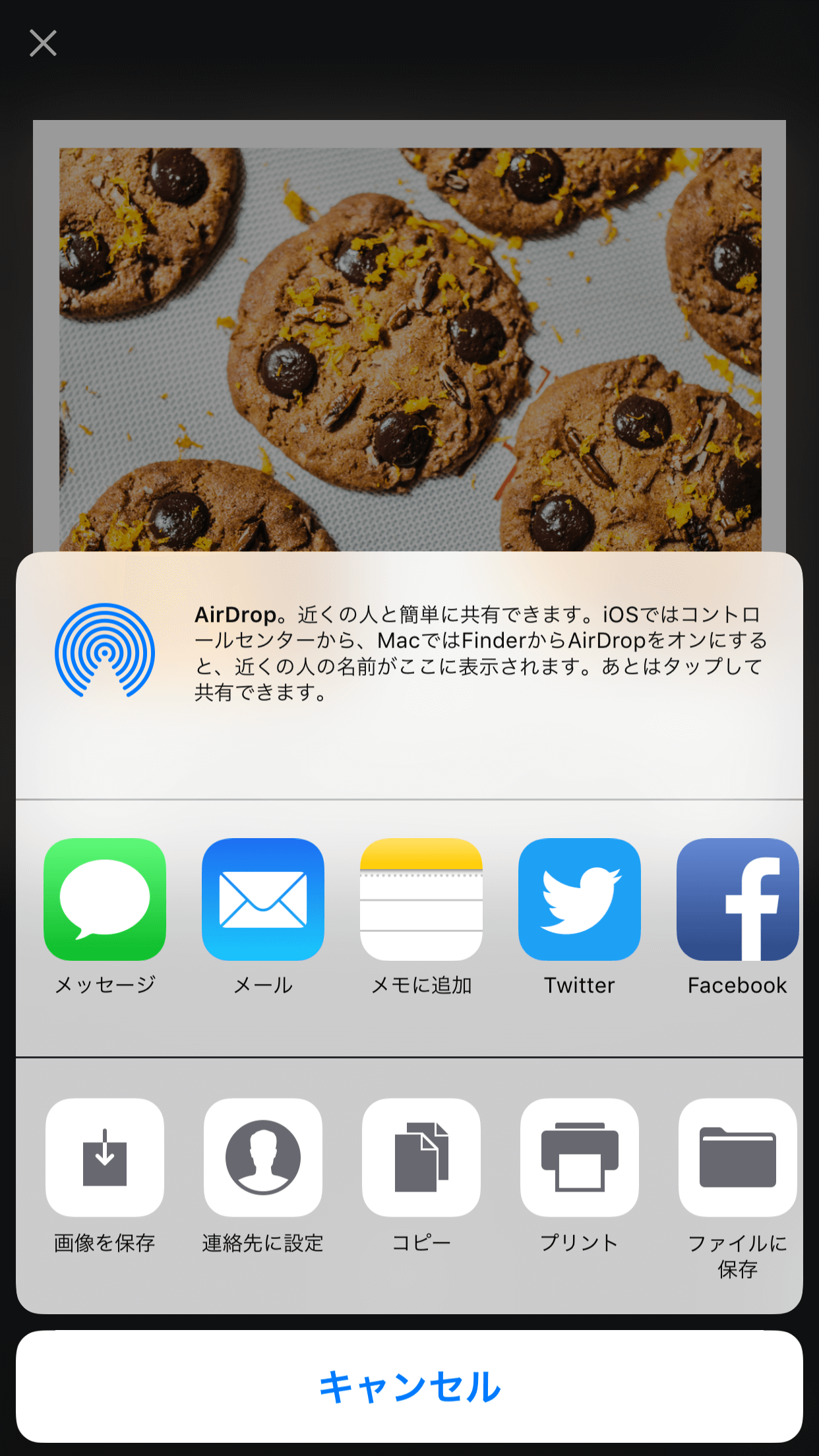The height and width of the screenshot is (1456, 819).
Task: Share the image on Facebook
Action: pos(737,899)
